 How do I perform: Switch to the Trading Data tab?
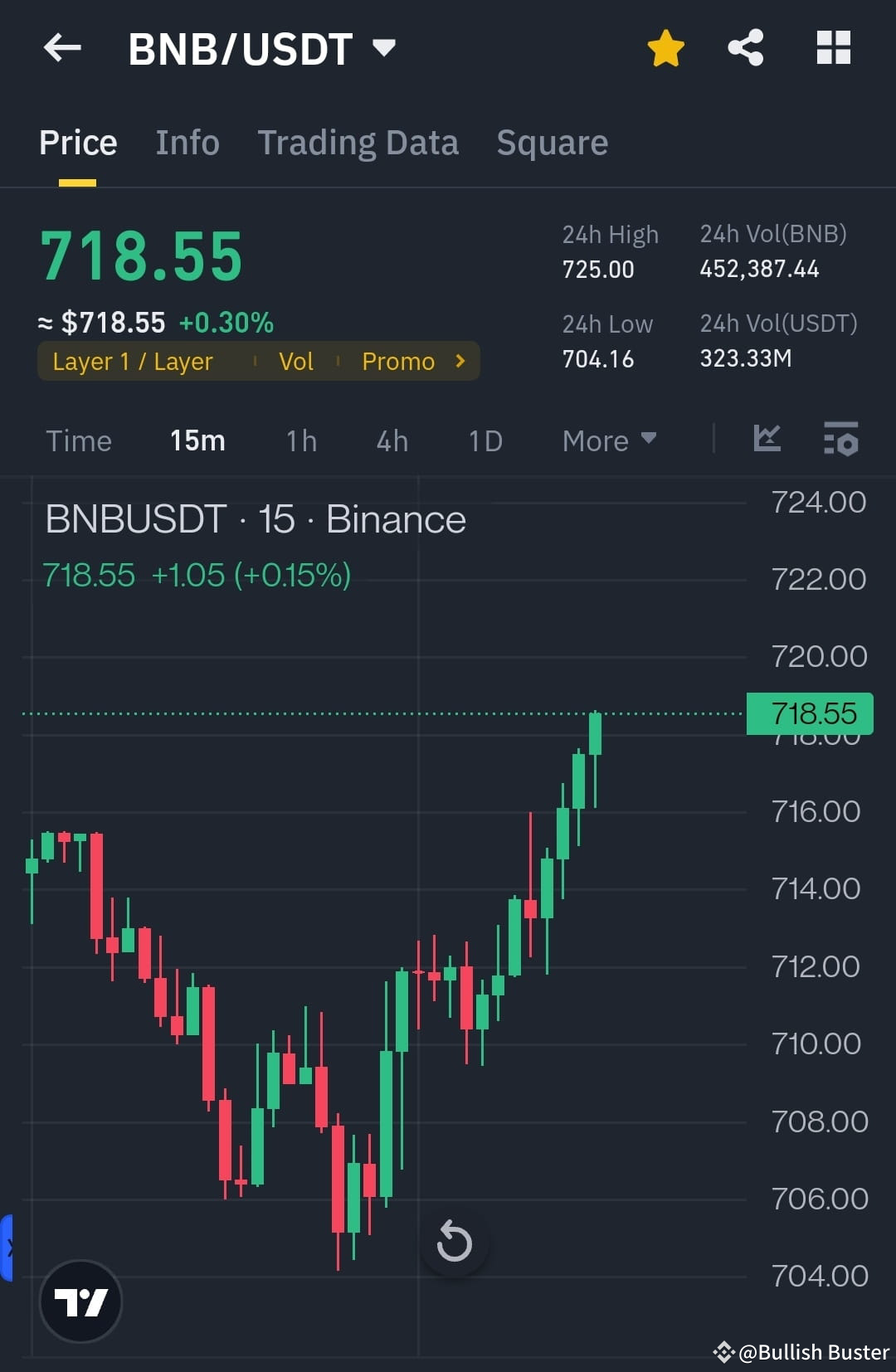[358, 142]
